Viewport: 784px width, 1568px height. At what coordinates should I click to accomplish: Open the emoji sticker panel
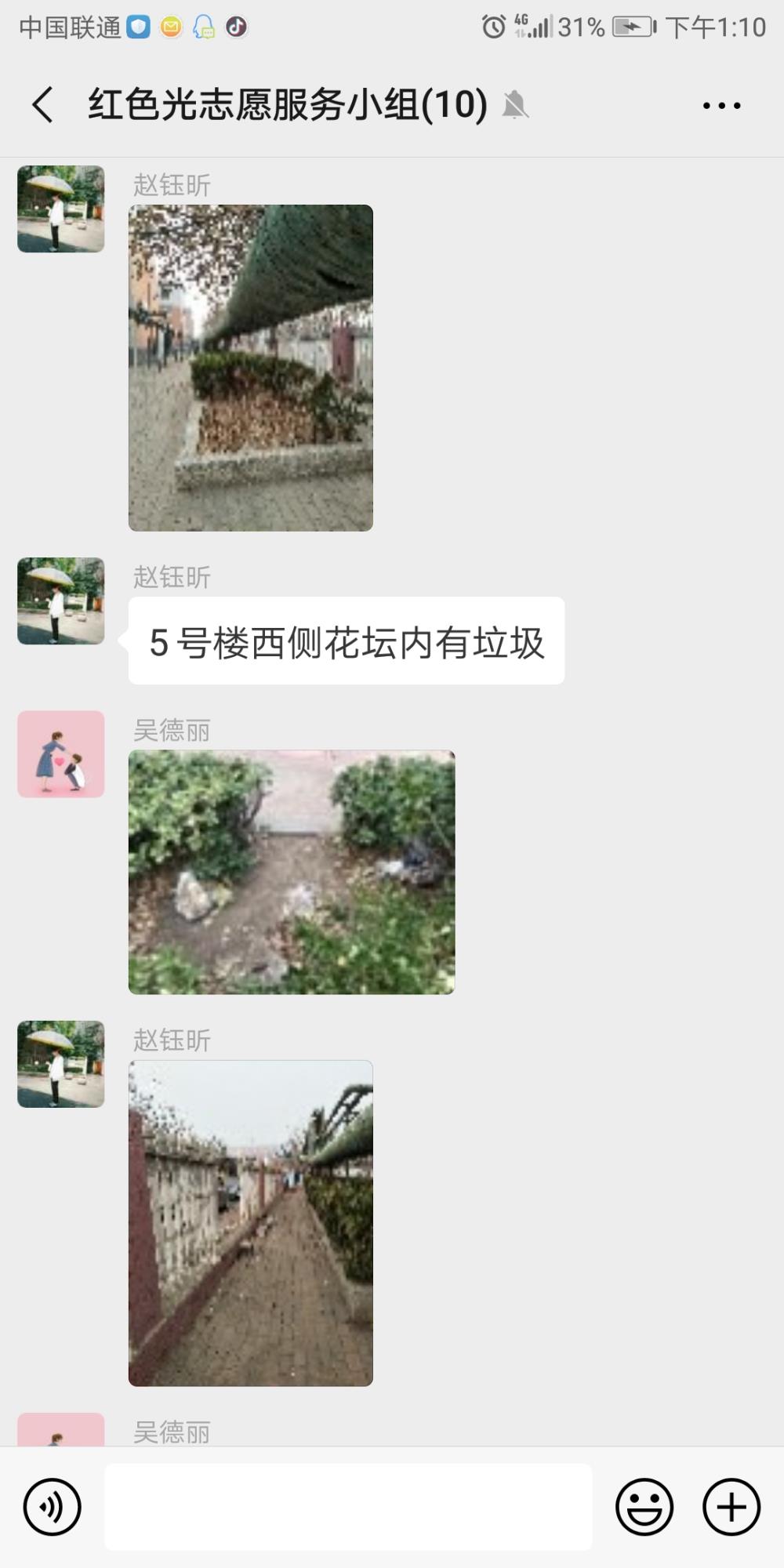click(x=644, y=1507)
